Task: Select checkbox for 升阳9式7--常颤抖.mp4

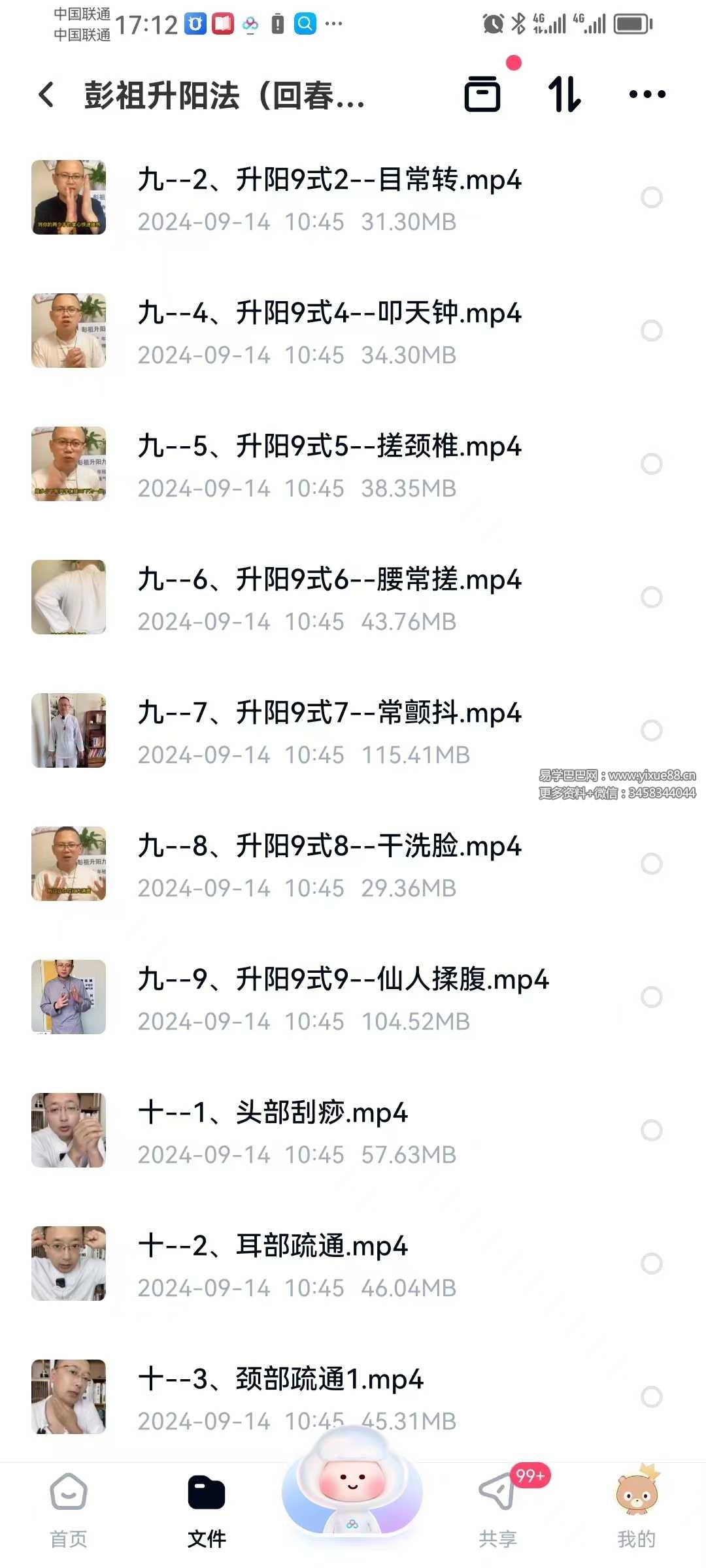Action: 651,732
